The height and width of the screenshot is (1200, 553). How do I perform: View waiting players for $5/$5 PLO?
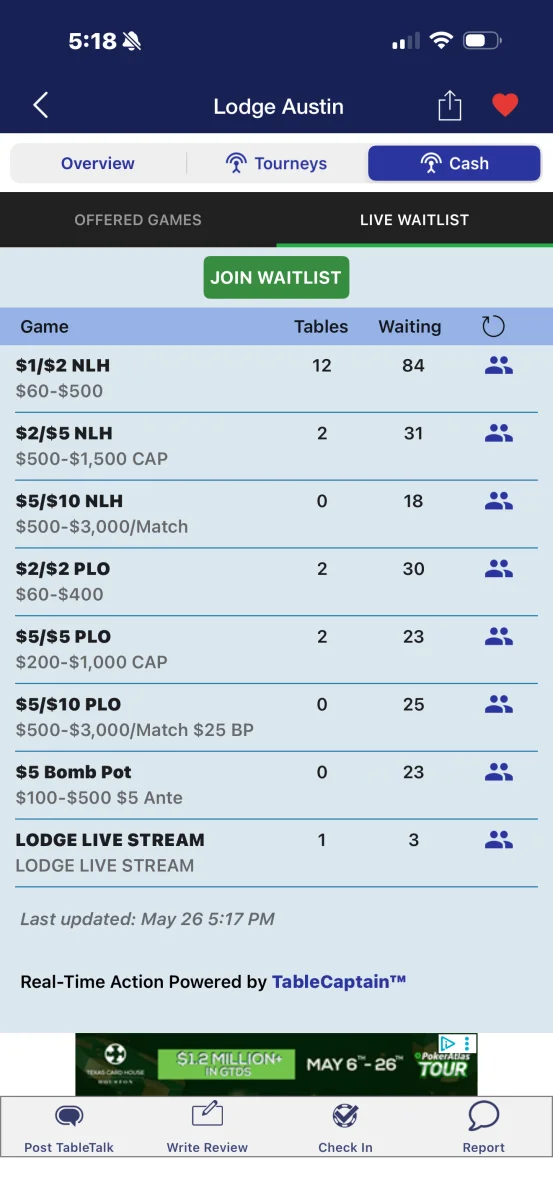click(498, 637)
